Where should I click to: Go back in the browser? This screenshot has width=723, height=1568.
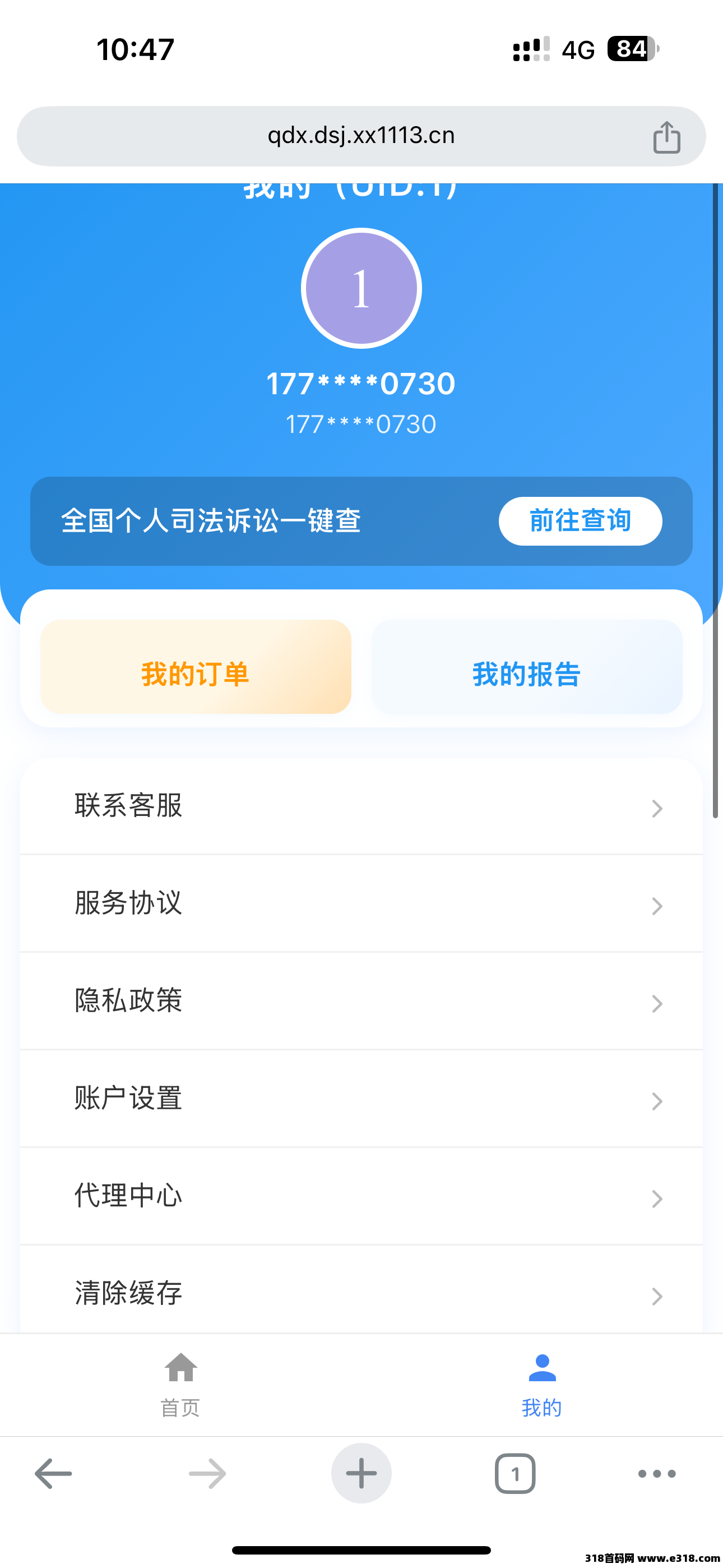click(x=54, y=1474)
